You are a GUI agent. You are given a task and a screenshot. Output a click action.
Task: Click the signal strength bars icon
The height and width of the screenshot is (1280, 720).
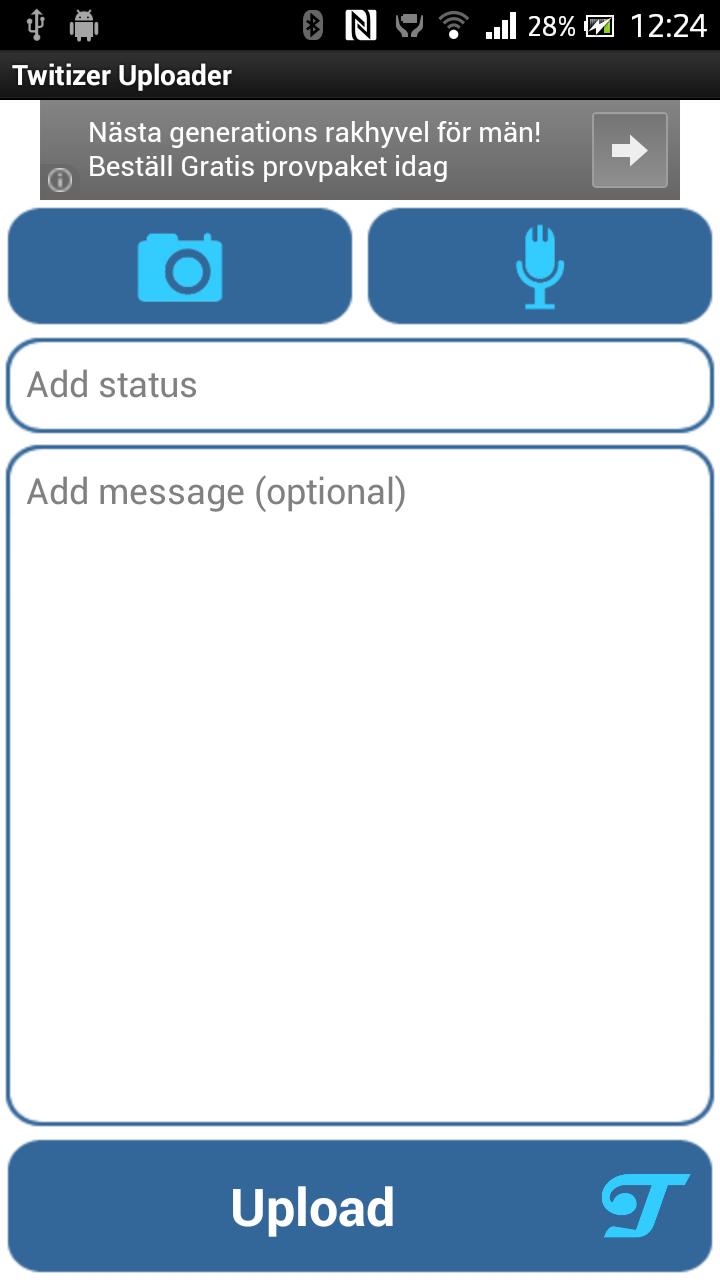coord(503,24)
